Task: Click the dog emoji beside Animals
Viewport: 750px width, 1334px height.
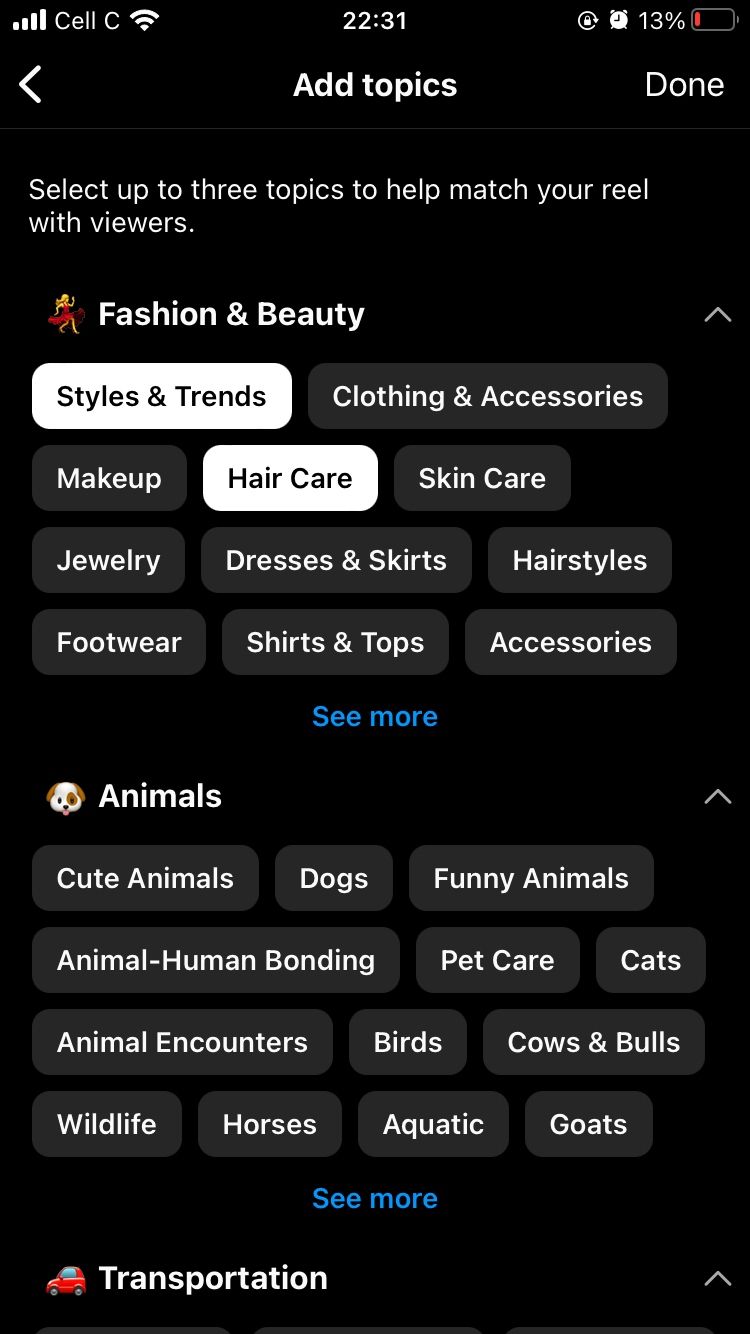Action: [x=64, y=796]
